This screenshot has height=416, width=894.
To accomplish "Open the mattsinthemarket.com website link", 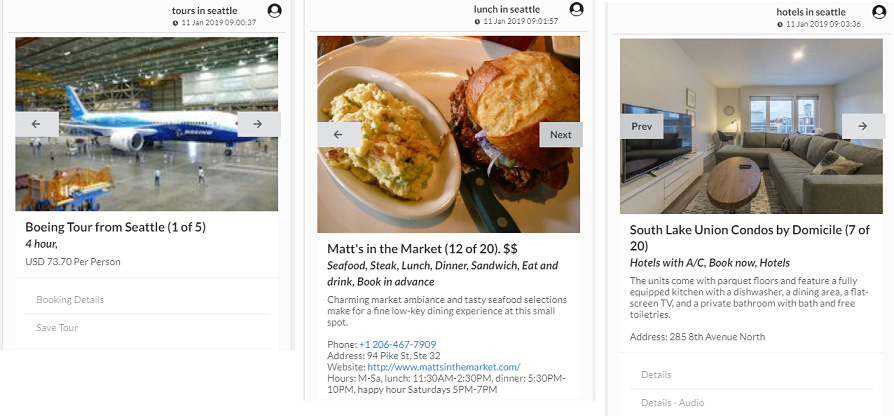I will click(444, 367).
